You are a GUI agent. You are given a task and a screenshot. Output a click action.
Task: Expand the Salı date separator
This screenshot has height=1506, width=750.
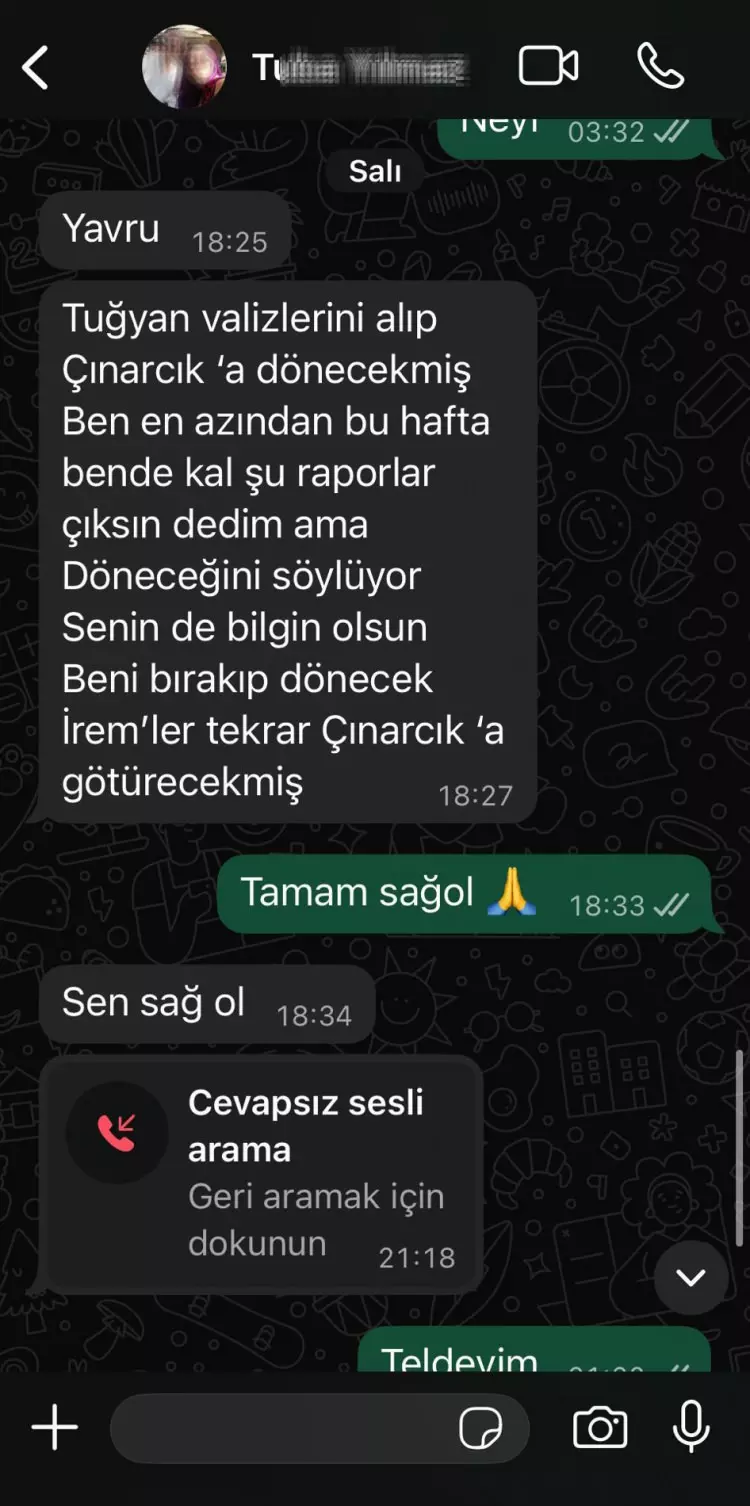[374, 170]
